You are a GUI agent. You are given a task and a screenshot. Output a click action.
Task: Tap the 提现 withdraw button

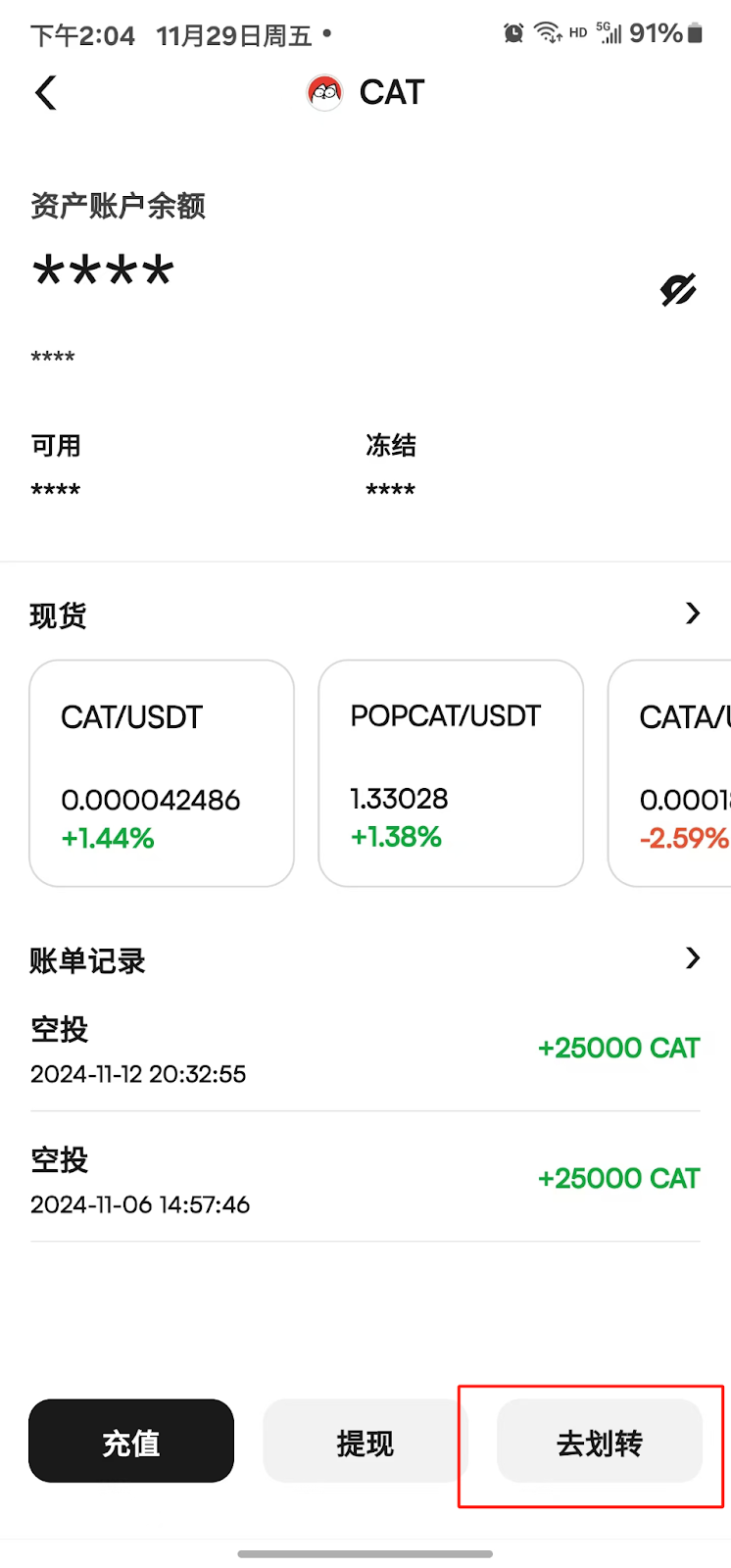(365, 1442)
